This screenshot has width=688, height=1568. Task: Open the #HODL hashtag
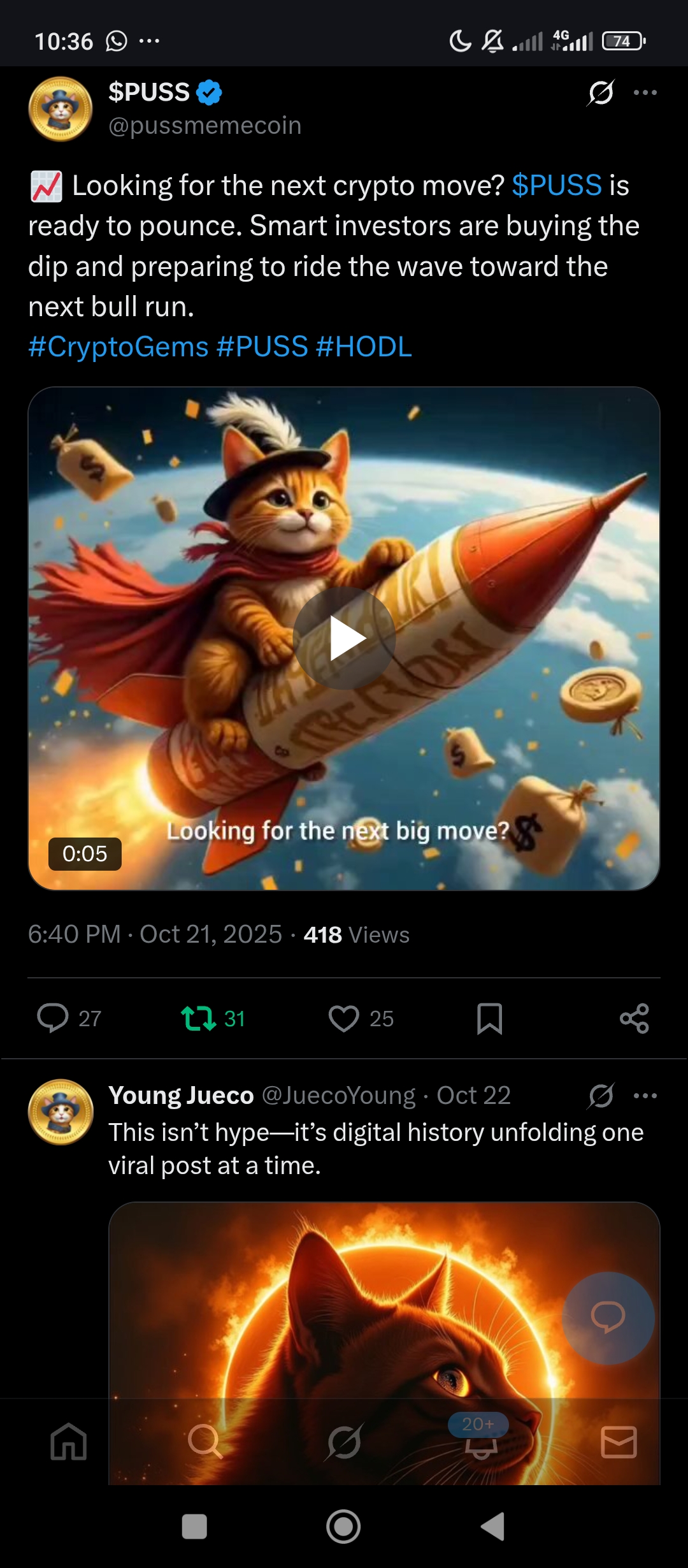(x=364, y=347)
